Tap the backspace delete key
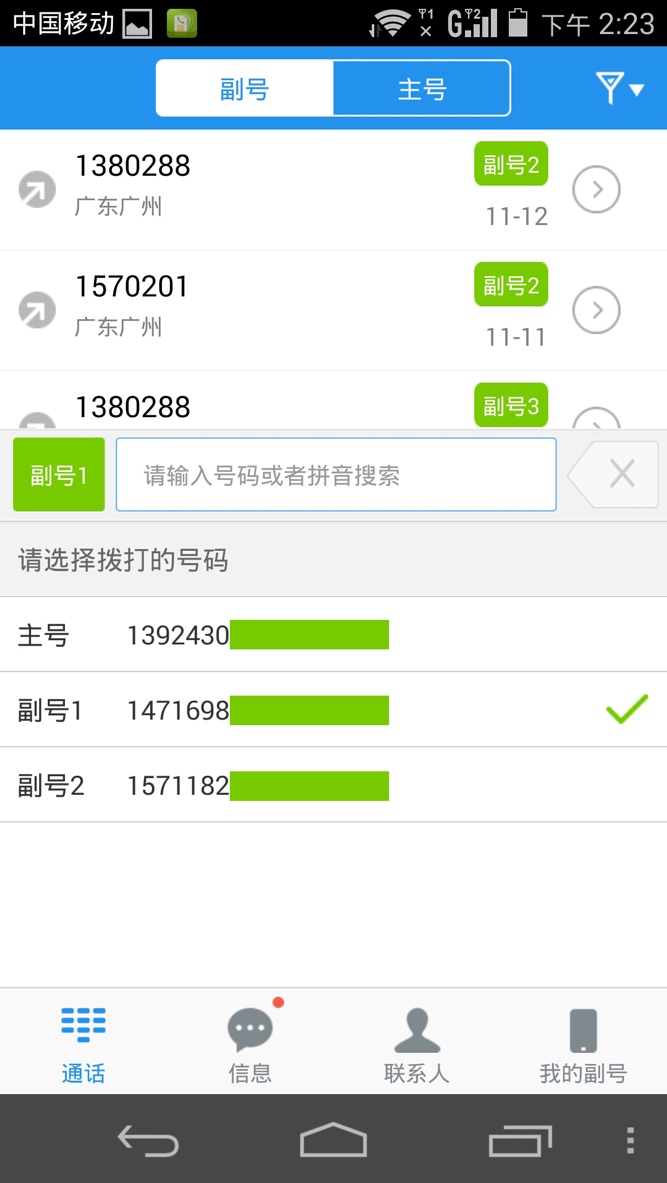 coord(614,474)
